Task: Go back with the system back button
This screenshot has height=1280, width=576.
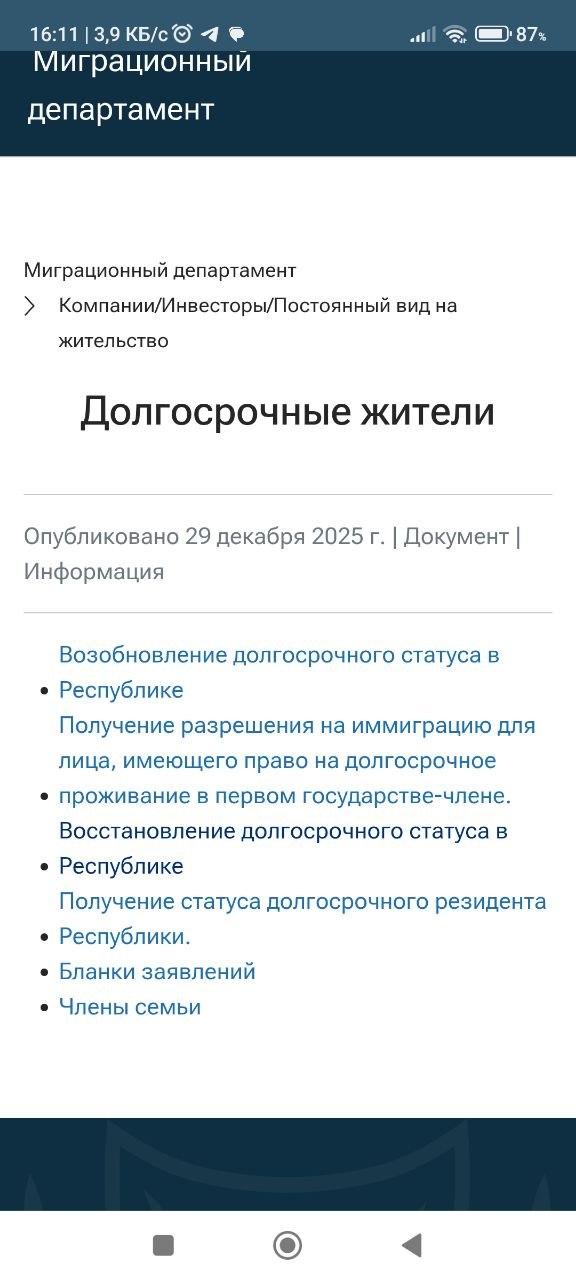Action: (x=411, y=1245)
